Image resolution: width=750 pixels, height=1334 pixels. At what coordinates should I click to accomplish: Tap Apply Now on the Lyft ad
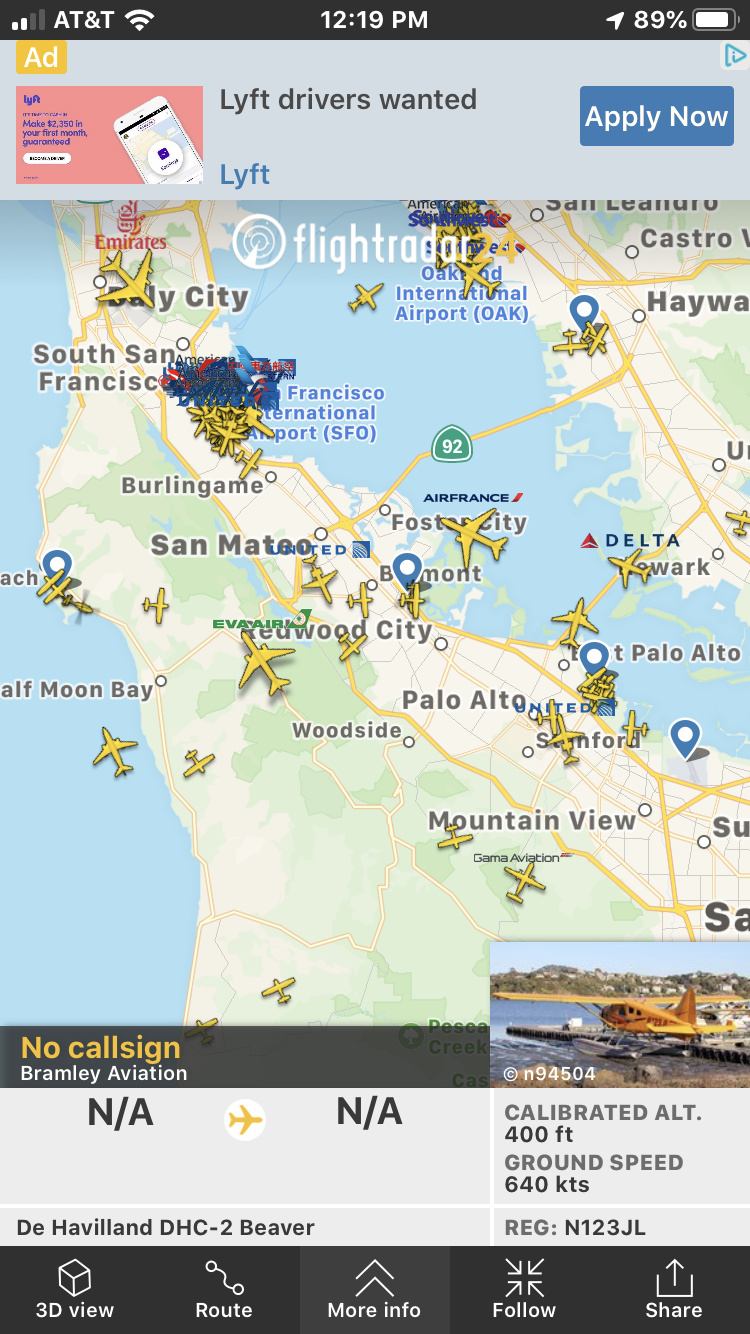656,117
